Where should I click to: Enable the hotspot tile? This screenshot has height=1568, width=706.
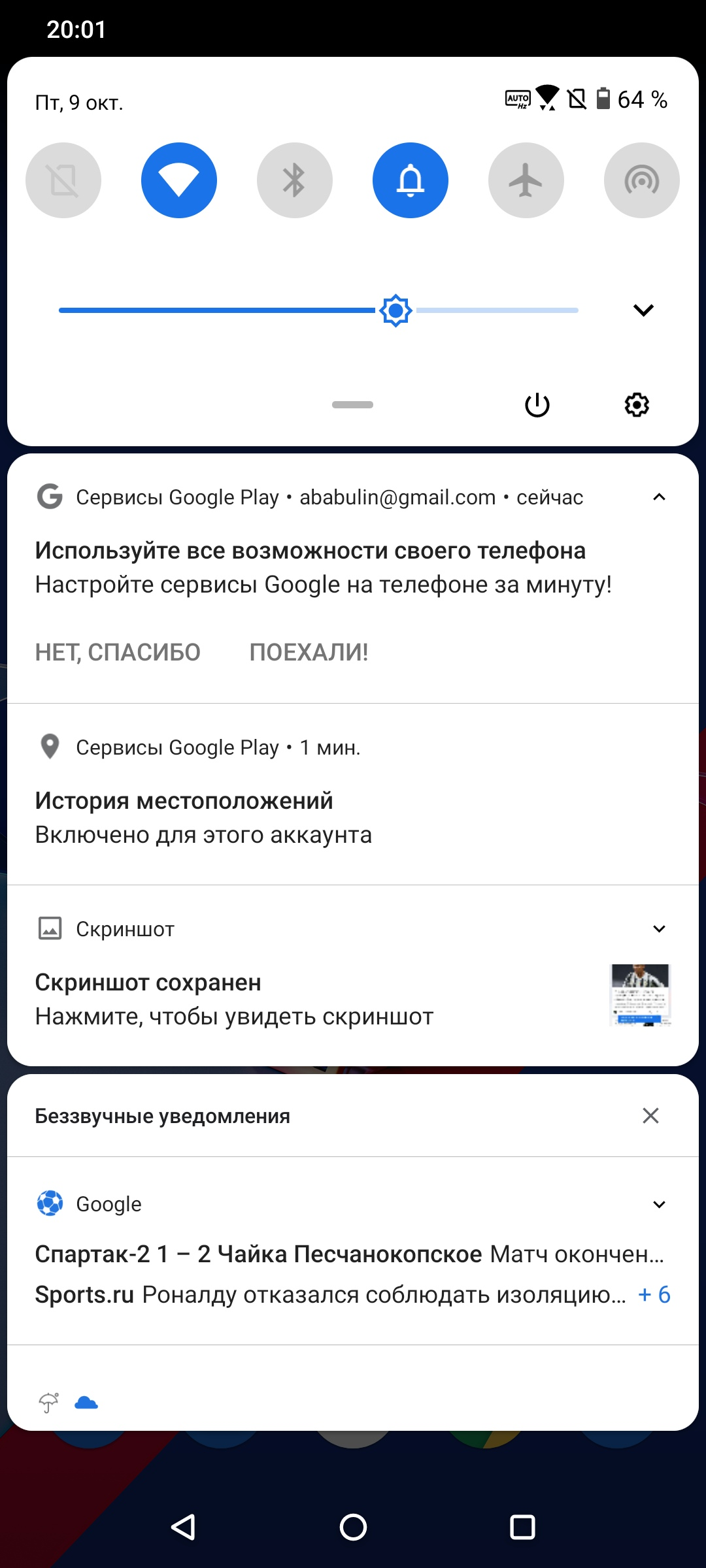pos(642,180)
